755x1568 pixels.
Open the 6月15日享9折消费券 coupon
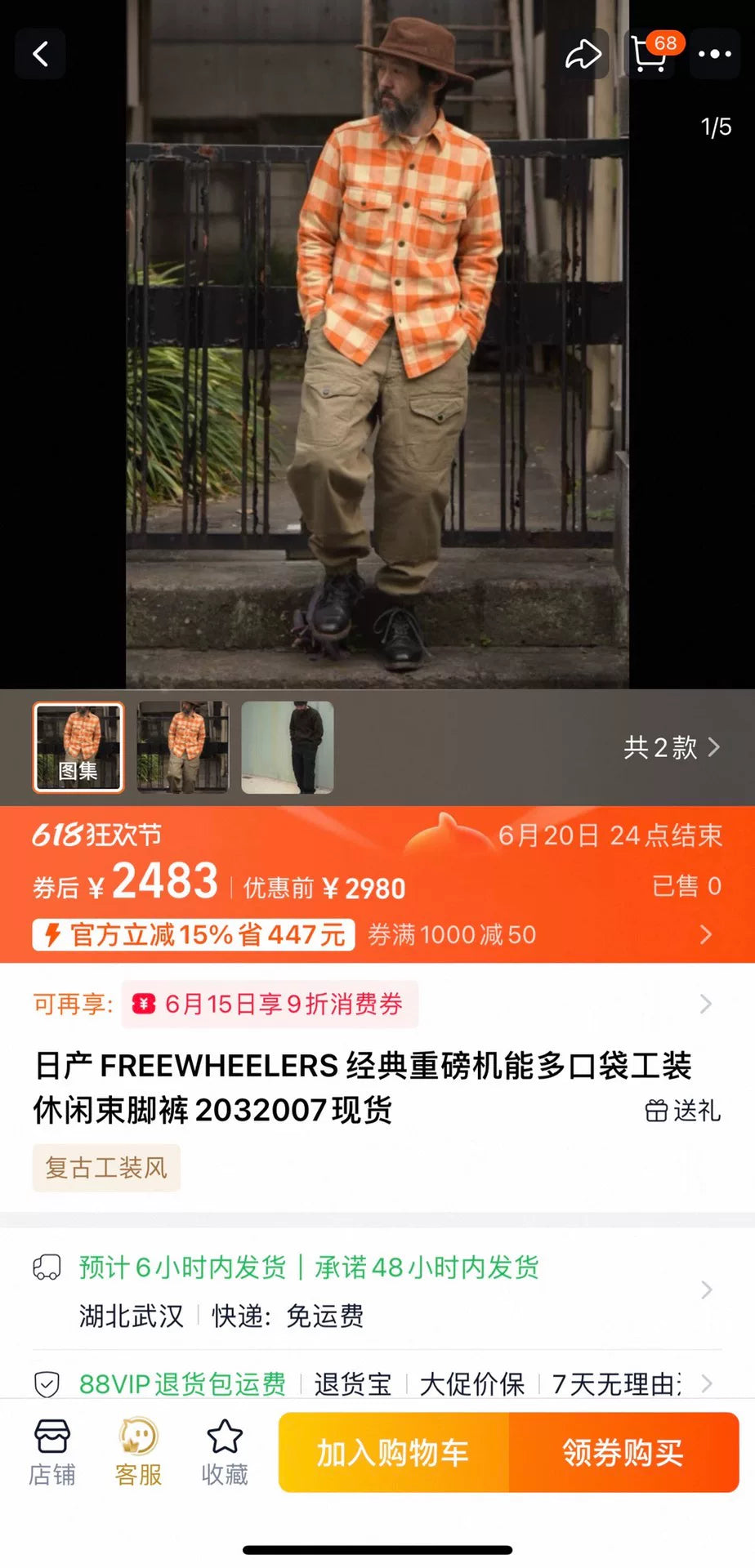click(x=270, y=1004)
